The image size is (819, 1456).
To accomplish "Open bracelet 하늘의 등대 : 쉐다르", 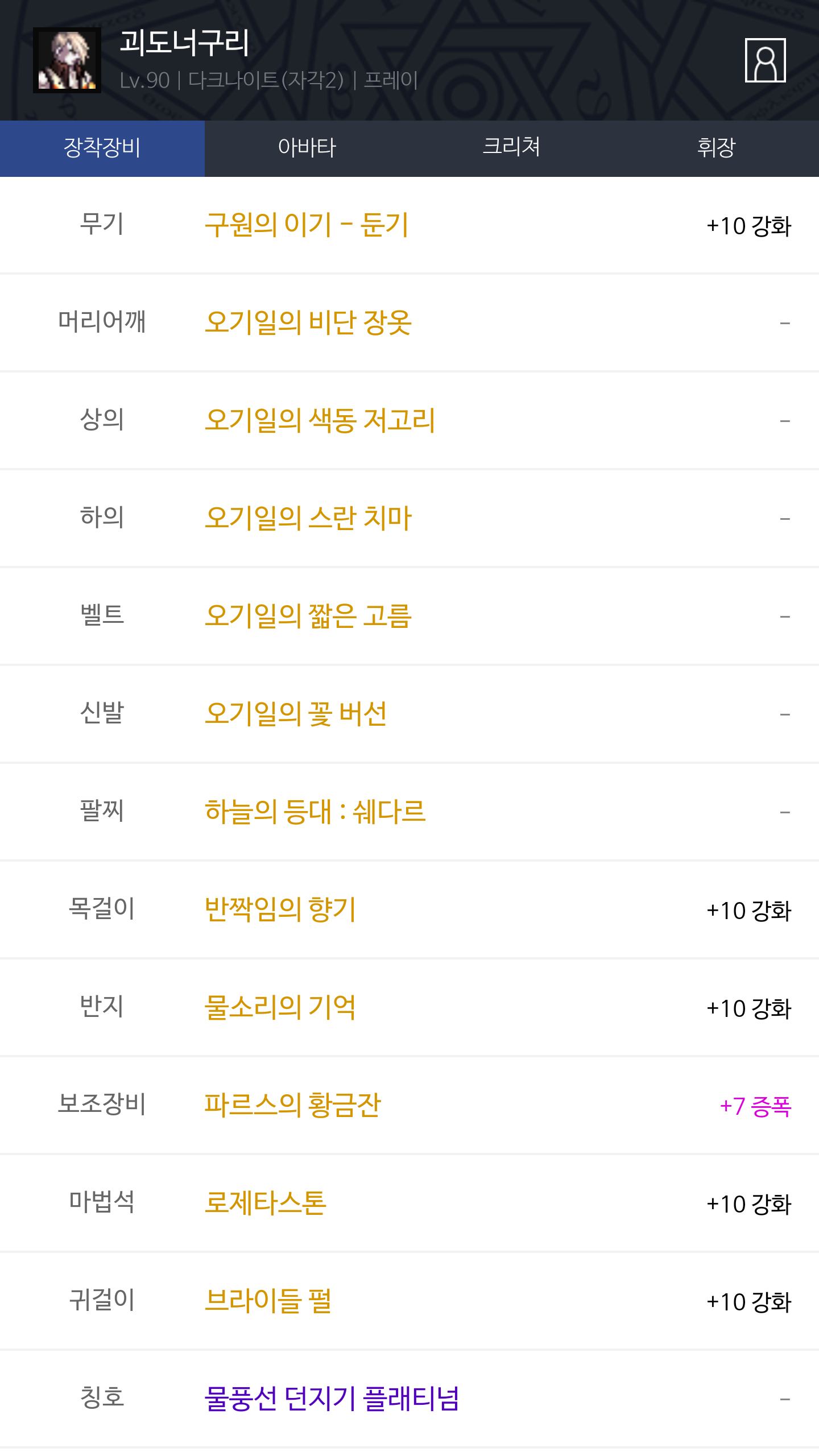I will coord(315,812).
